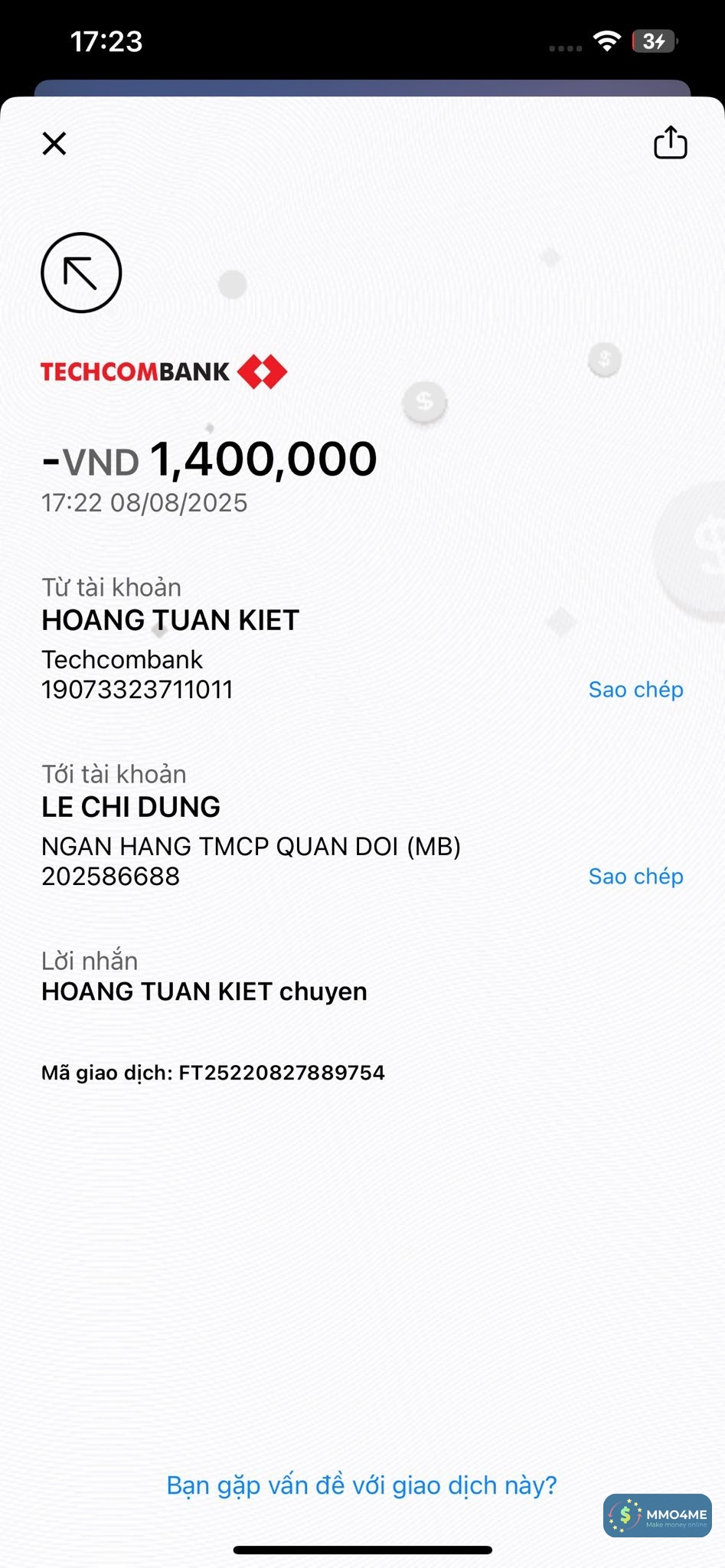The width and height of the screenshot is (725, 1568).
Task: Copy the Techcombank source account number
Action: point(635,689)
